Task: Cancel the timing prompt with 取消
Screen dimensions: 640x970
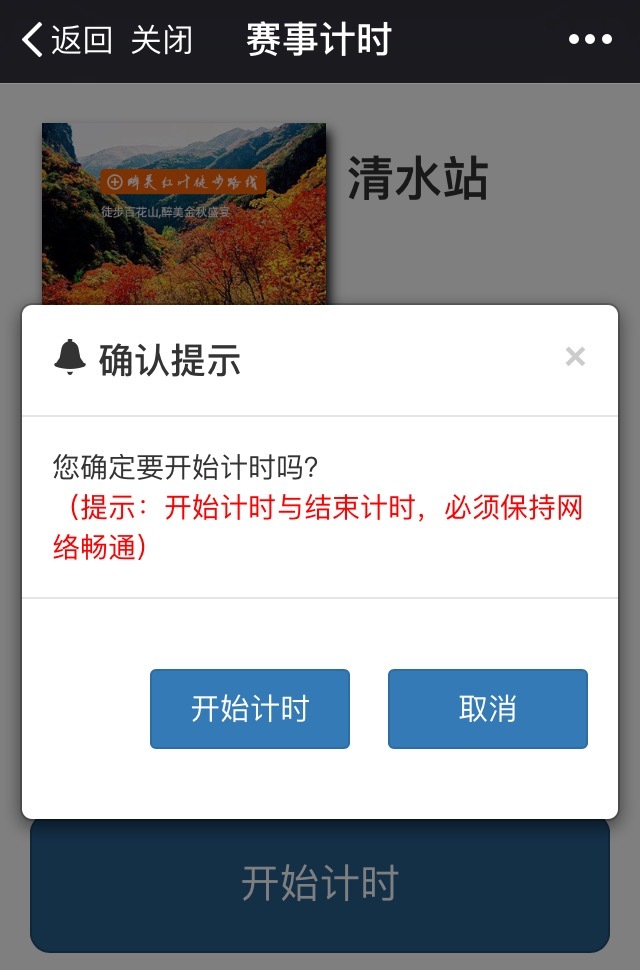Action: [487, 709]
